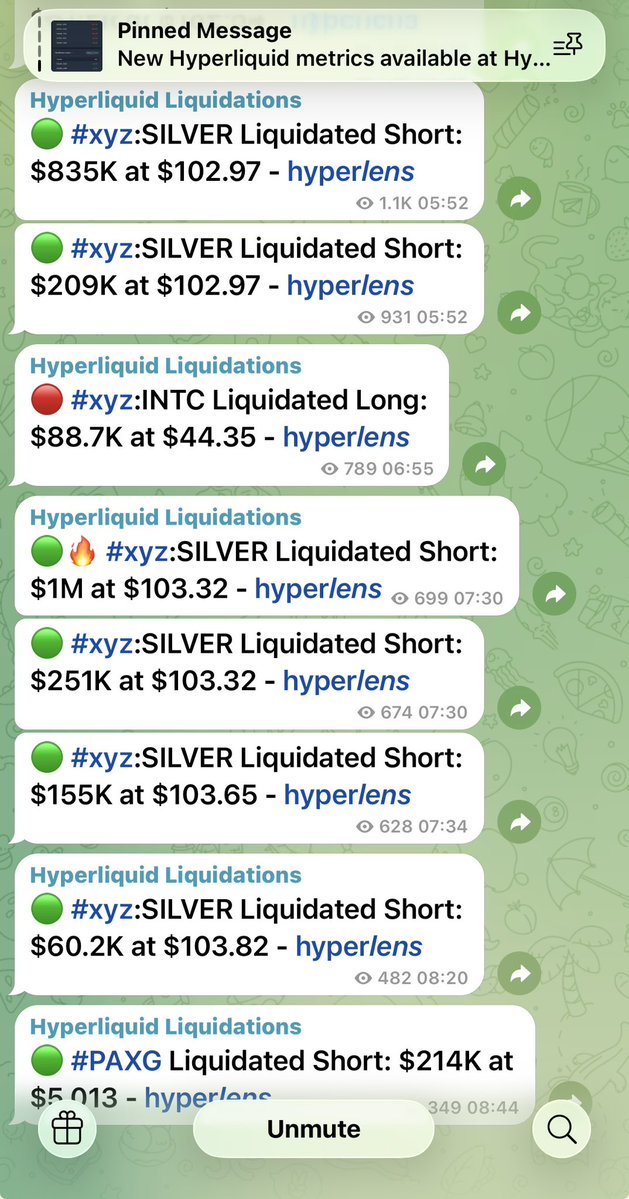Share the $60.2K SILVER liquidation message
629x1199 pixels.
520,974
